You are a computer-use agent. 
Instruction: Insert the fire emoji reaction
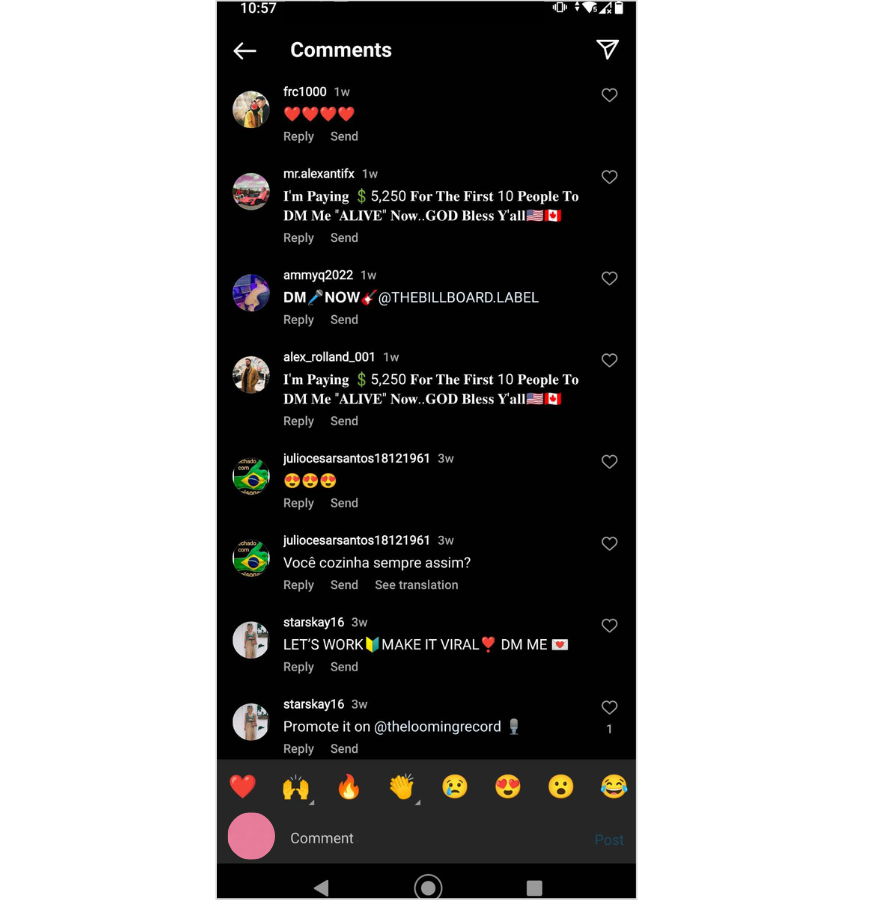click(348, 787)
